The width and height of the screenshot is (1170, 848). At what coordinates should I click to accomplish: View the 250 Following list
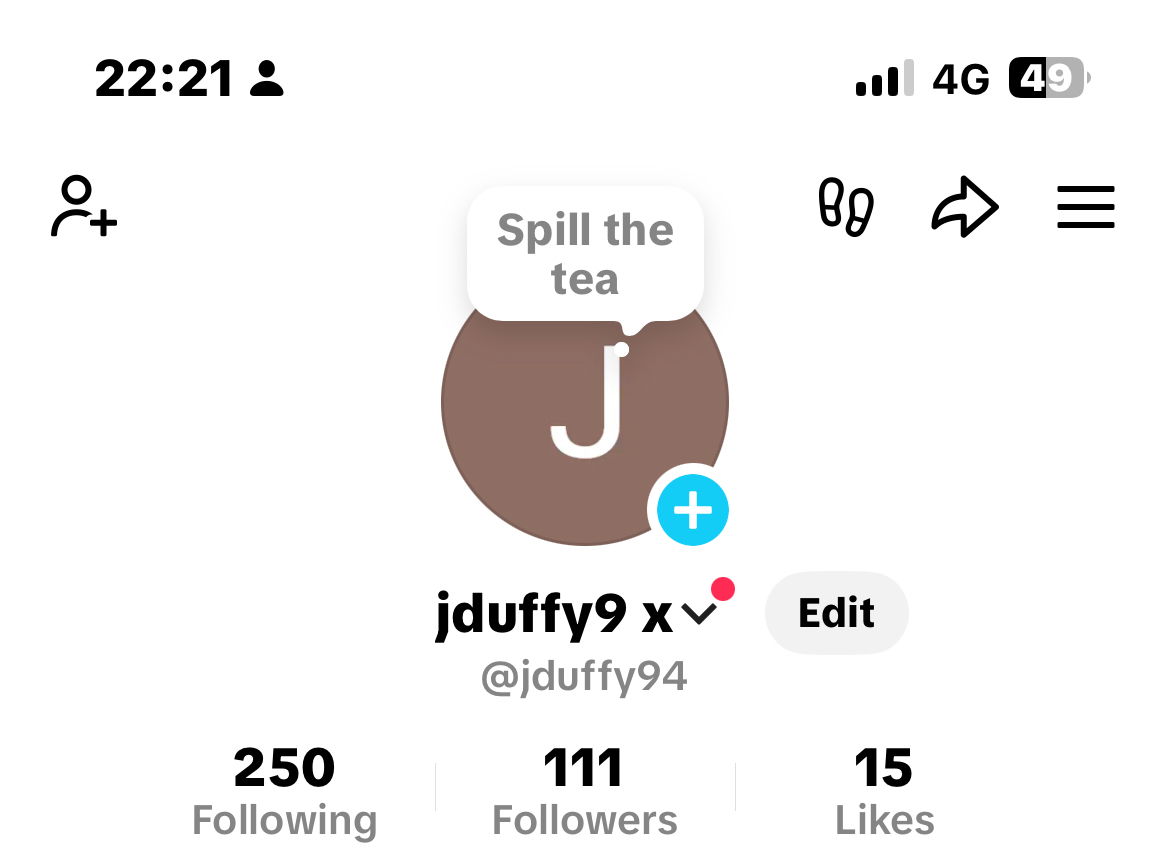tap(284, 792)
